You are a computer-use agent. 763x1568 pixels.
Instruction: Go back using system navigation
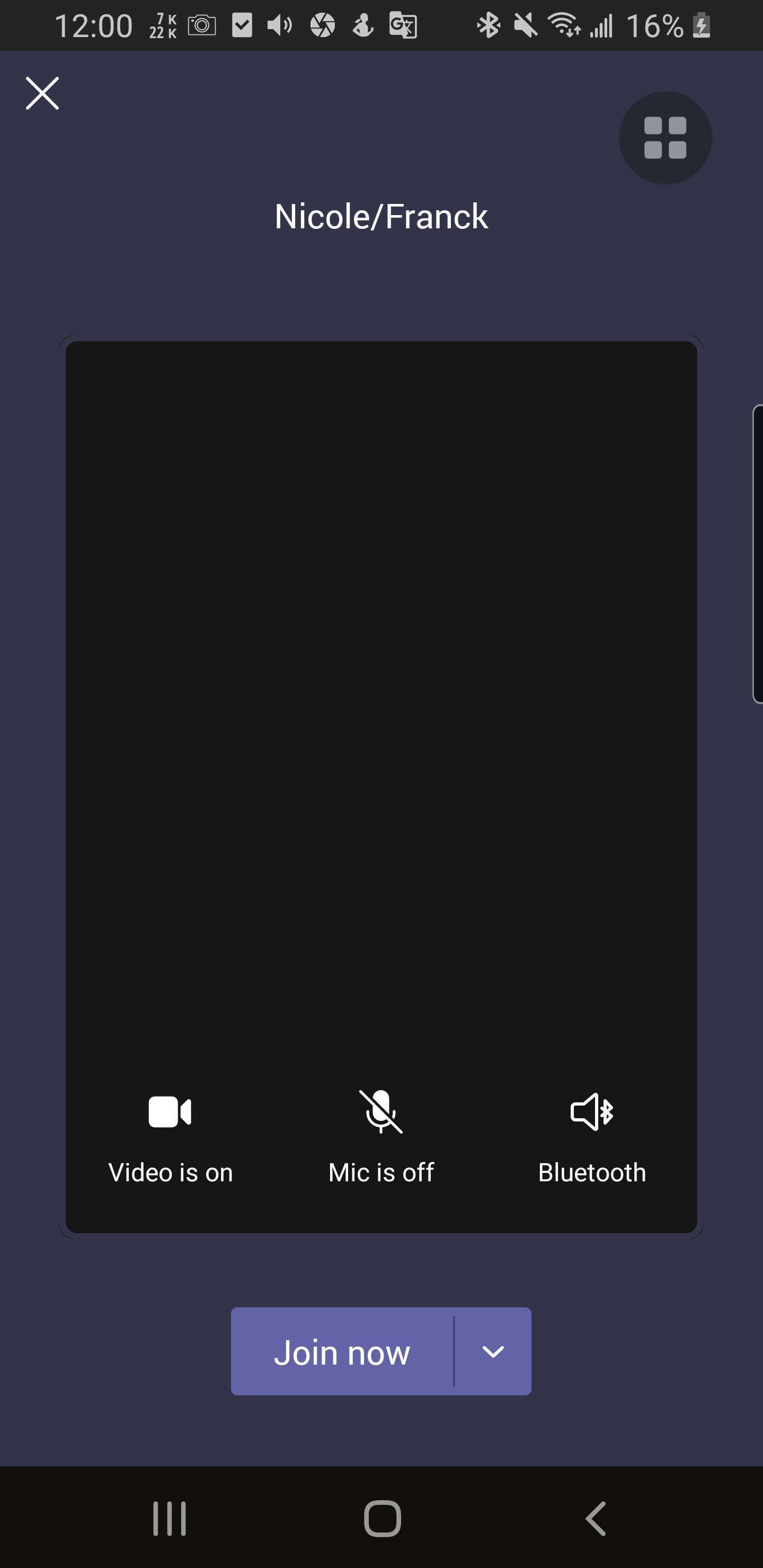click(596, 1518)
